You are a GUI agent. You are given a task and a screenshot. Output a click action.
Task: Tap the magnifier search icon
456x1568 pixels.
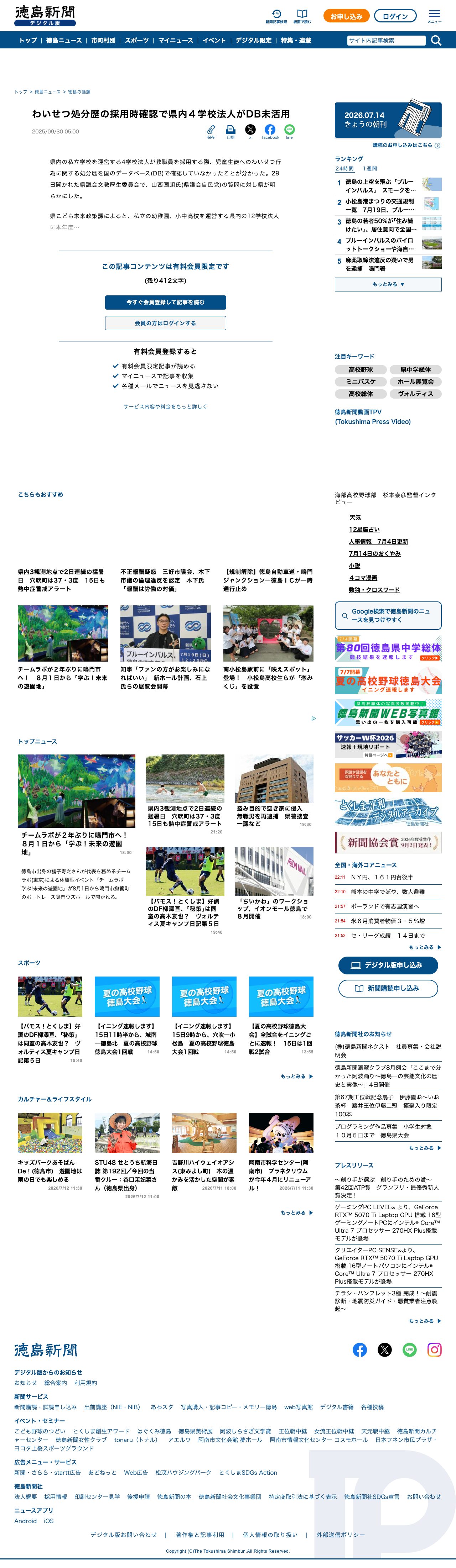436,40
